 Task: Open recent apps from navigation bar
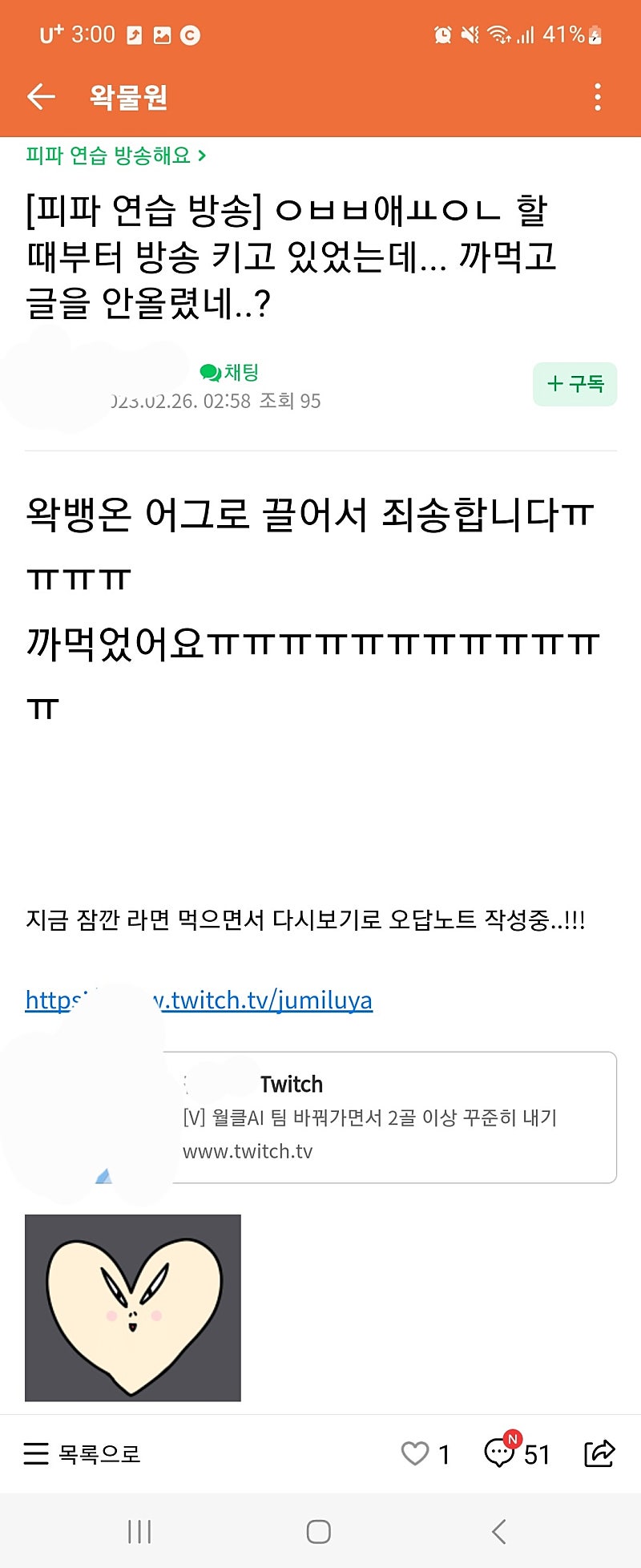[x=139, y=1532]
